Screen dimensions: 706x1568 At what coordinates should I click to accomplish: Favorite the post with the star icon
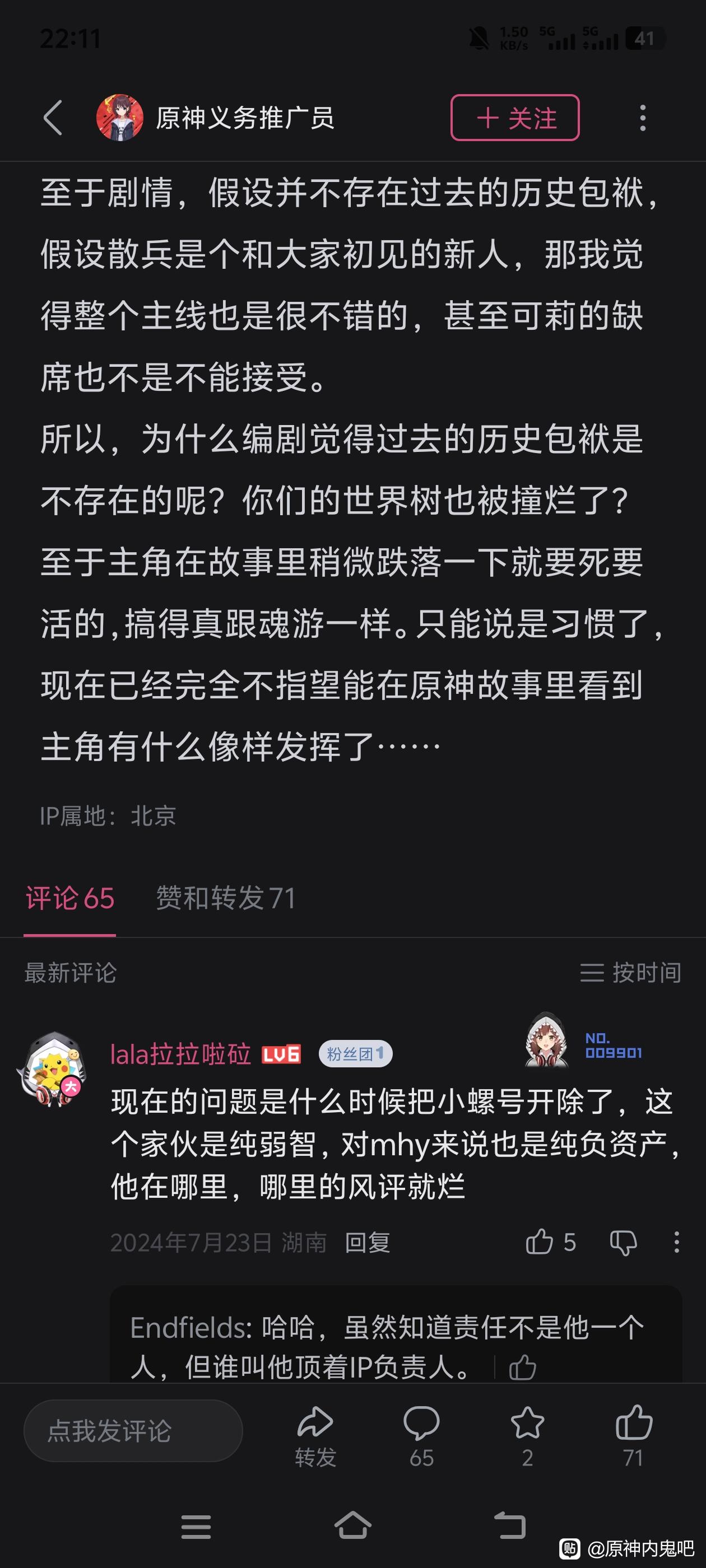[527, 1436]
